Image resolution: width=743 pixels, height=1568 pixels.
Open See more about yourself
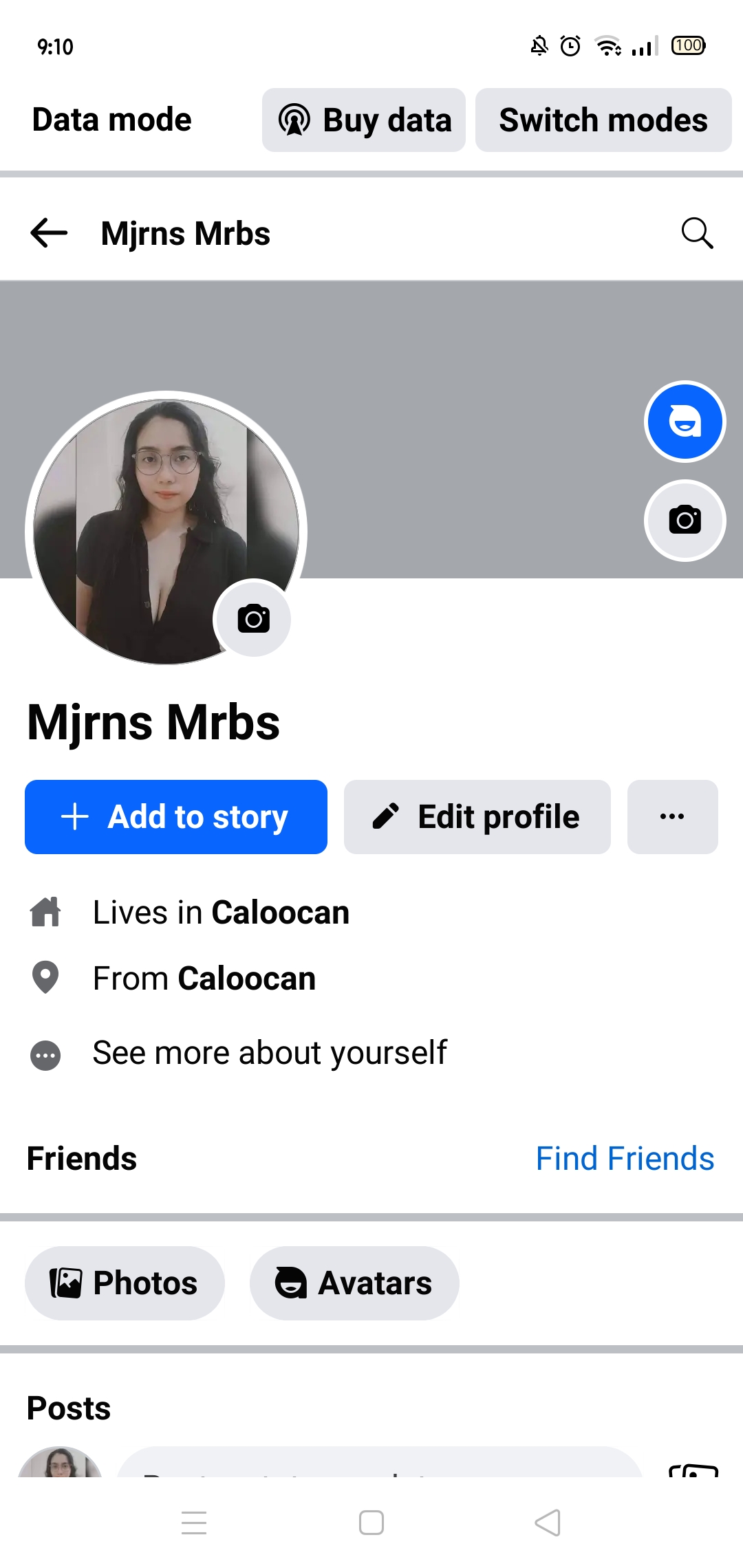coord(239,1053)
